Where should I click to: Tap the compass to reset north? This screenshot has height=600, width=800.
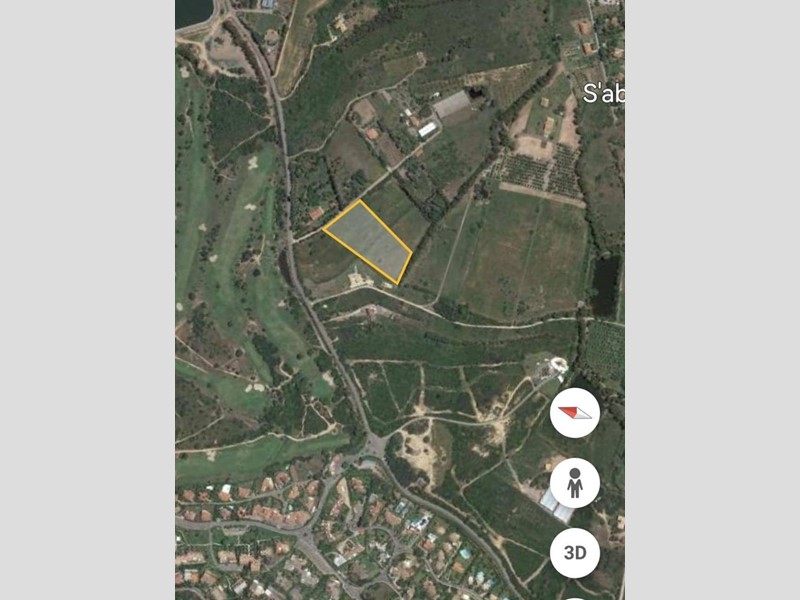click(x=575, y=413)
